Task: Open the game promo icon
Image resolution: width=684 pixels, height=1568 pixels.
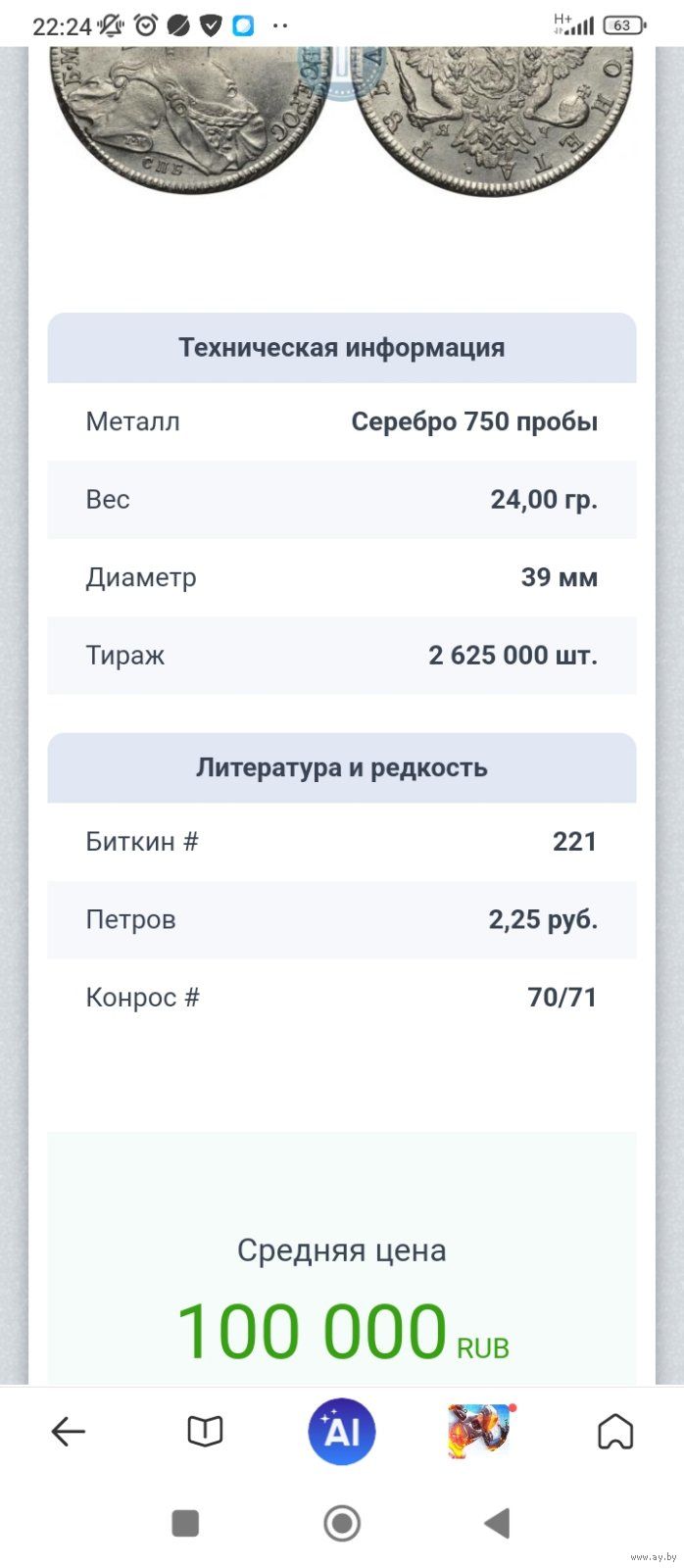Action: [x=480, y=1431]
